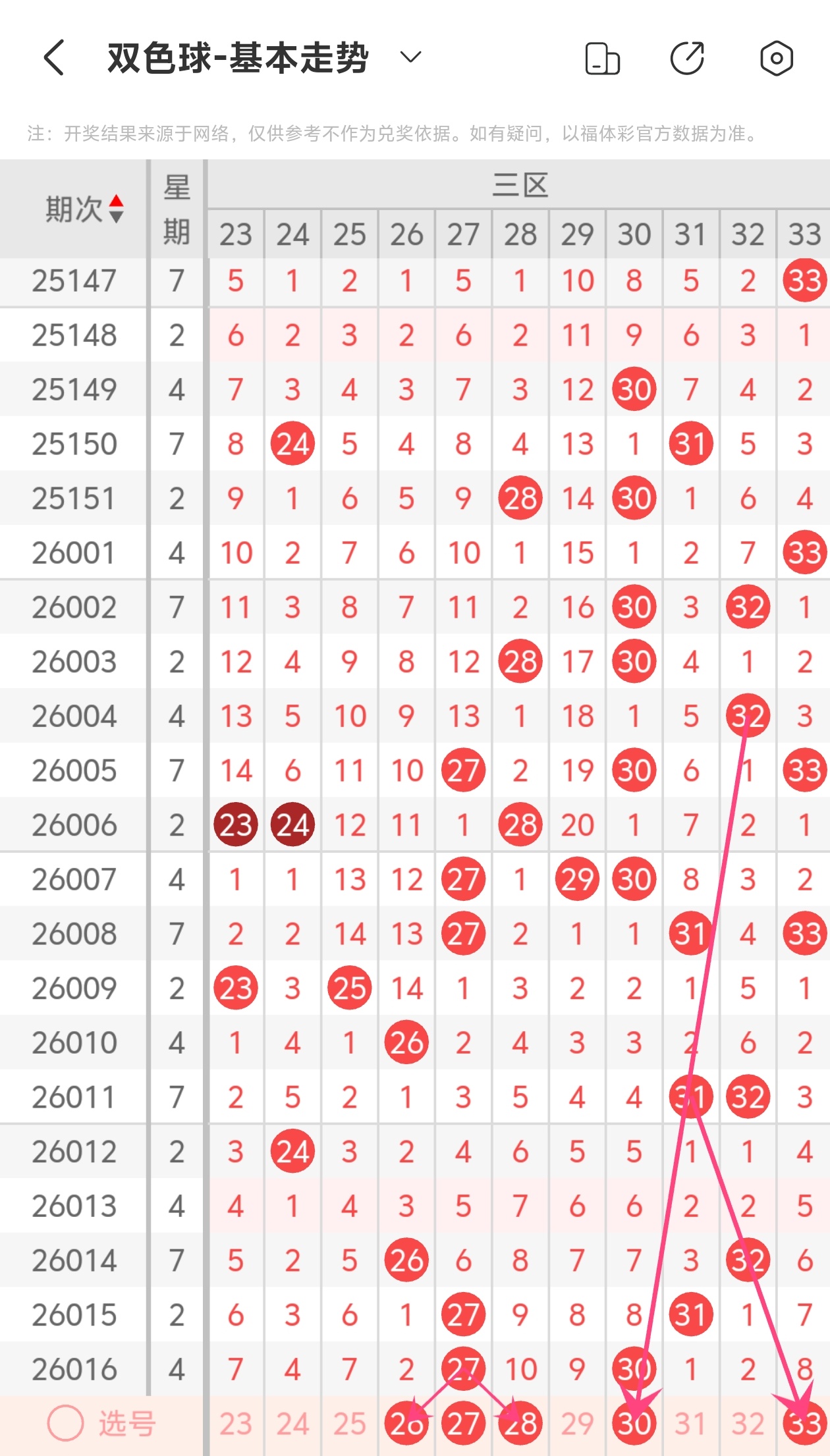Deselect ball 30 in the 选号 row
The width and height of the screenshot is (830, 1456).
[x=634, y=1424]
